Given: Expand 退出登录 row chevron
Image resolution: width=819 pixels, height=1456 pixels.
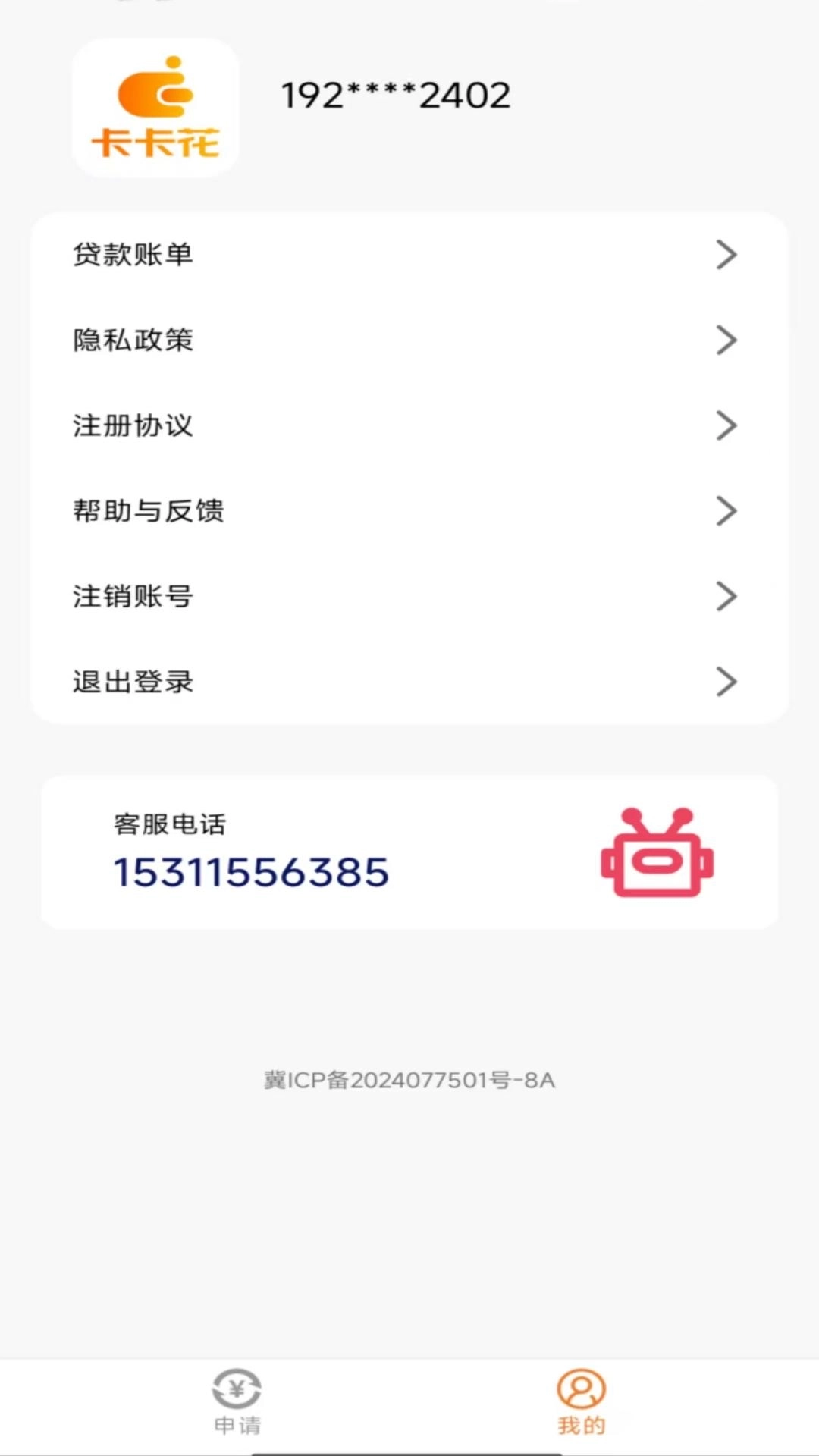Looking at the screenshot, I should (727, 682).
